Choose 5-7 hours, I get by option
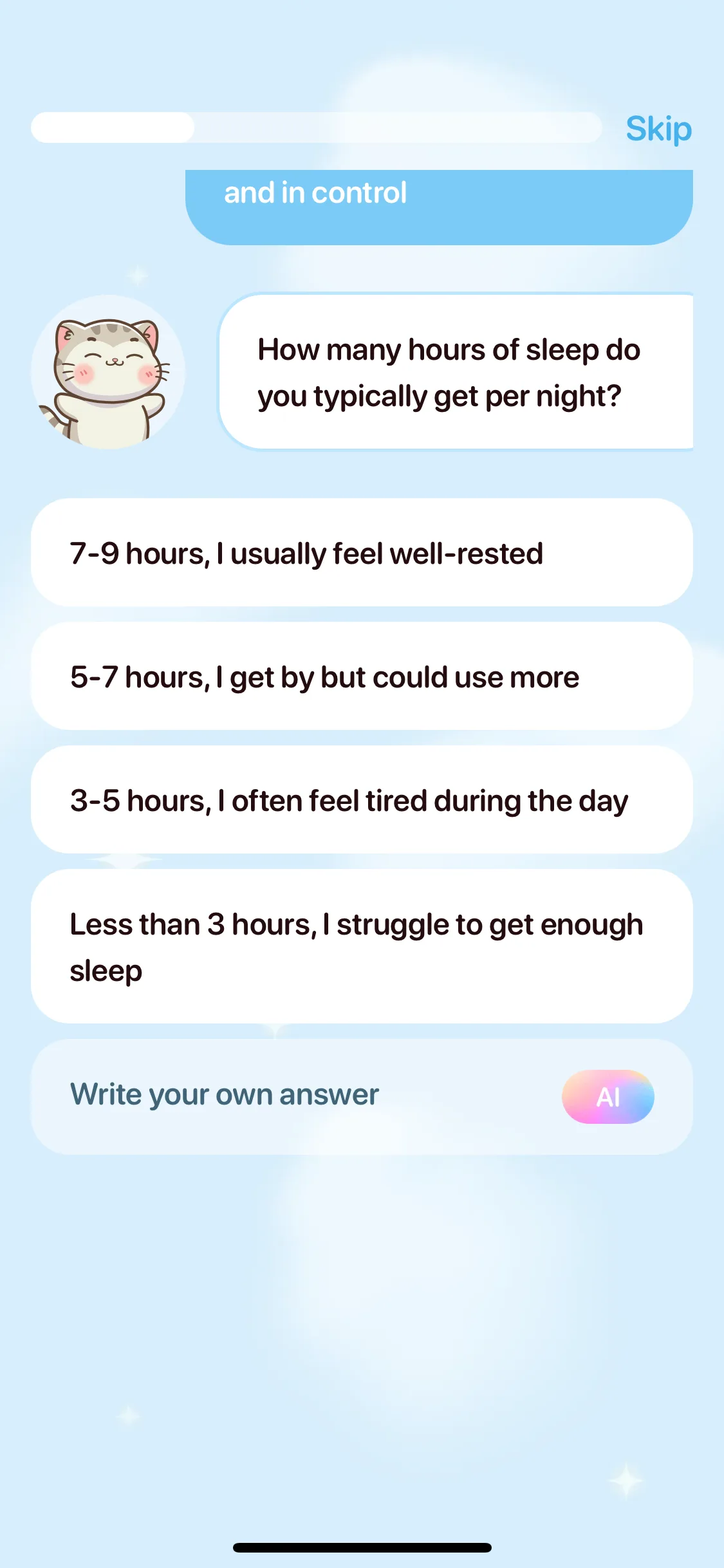The height and width of the screenshot is (1568, 724). (x=362, y=676)
